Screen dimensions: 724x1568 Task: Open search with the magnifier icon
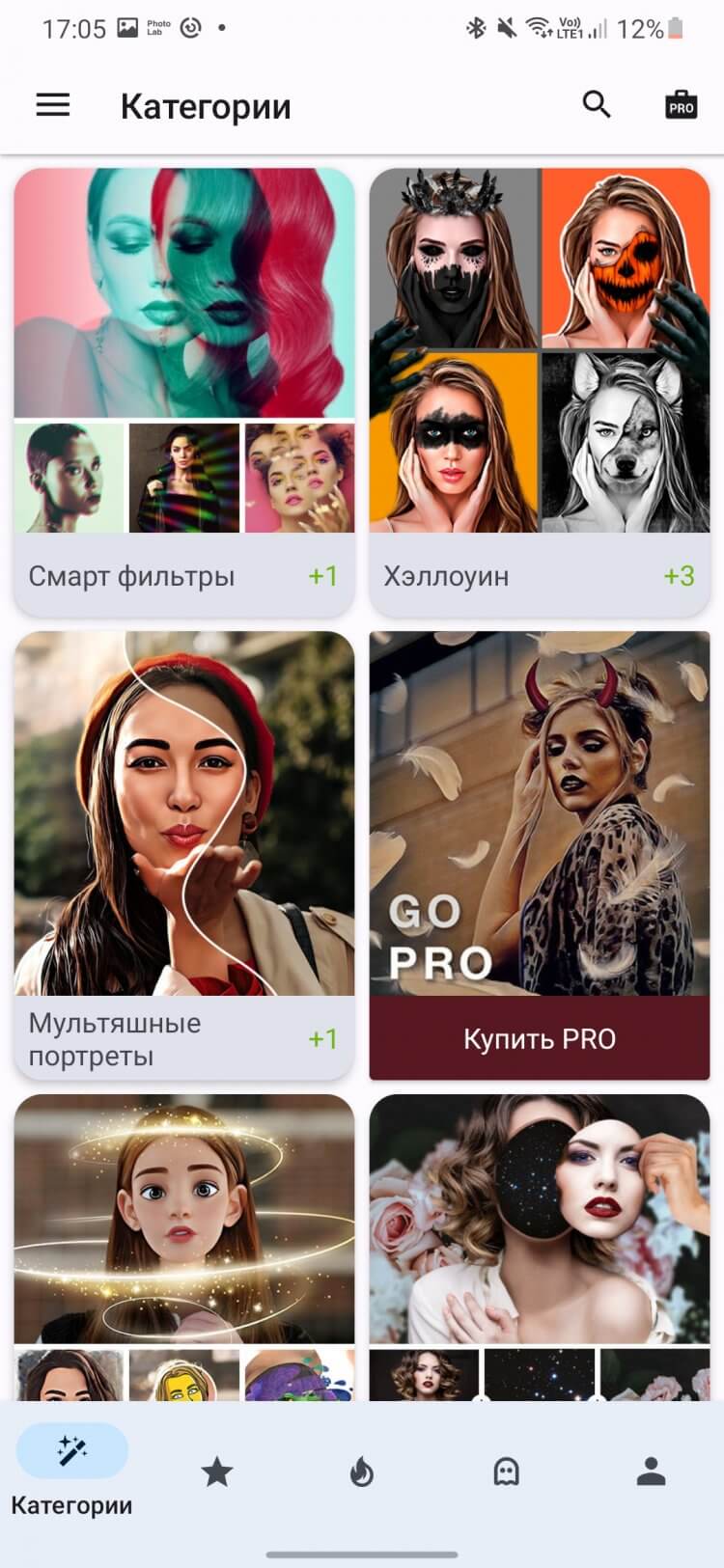coord(597,104)
